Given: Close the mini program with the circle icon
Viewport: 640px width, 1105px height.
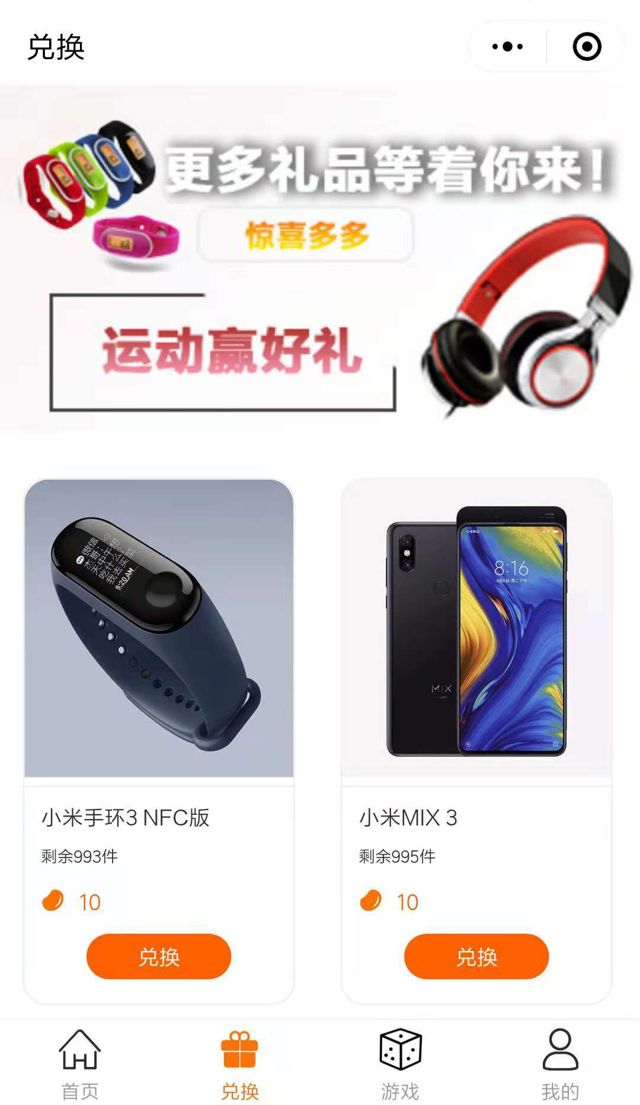Looking at the screenshot, I should coord(587,46).
